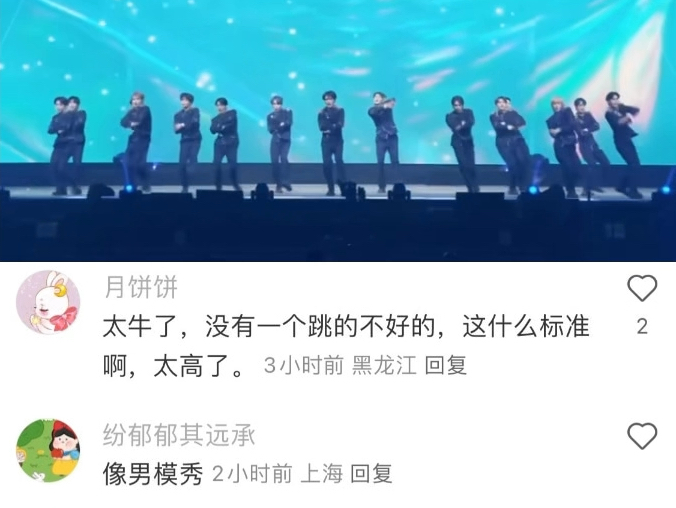
Task: Open 纷郁郁其远承's profile avatar
Action: pyautogui.click(x=48, y=450)
